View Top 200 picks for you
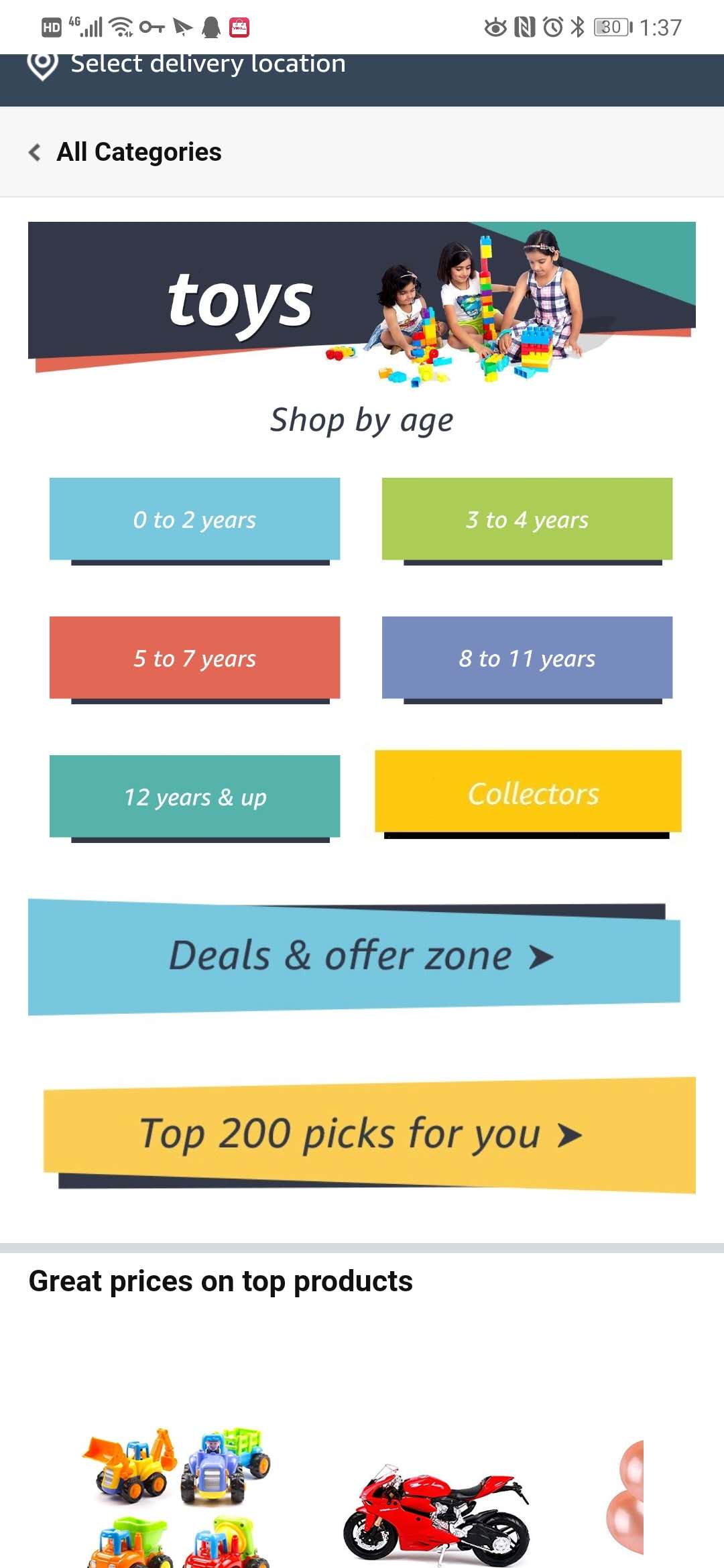This screenshot has width=724, height=1568. (x=369, y=1135)
